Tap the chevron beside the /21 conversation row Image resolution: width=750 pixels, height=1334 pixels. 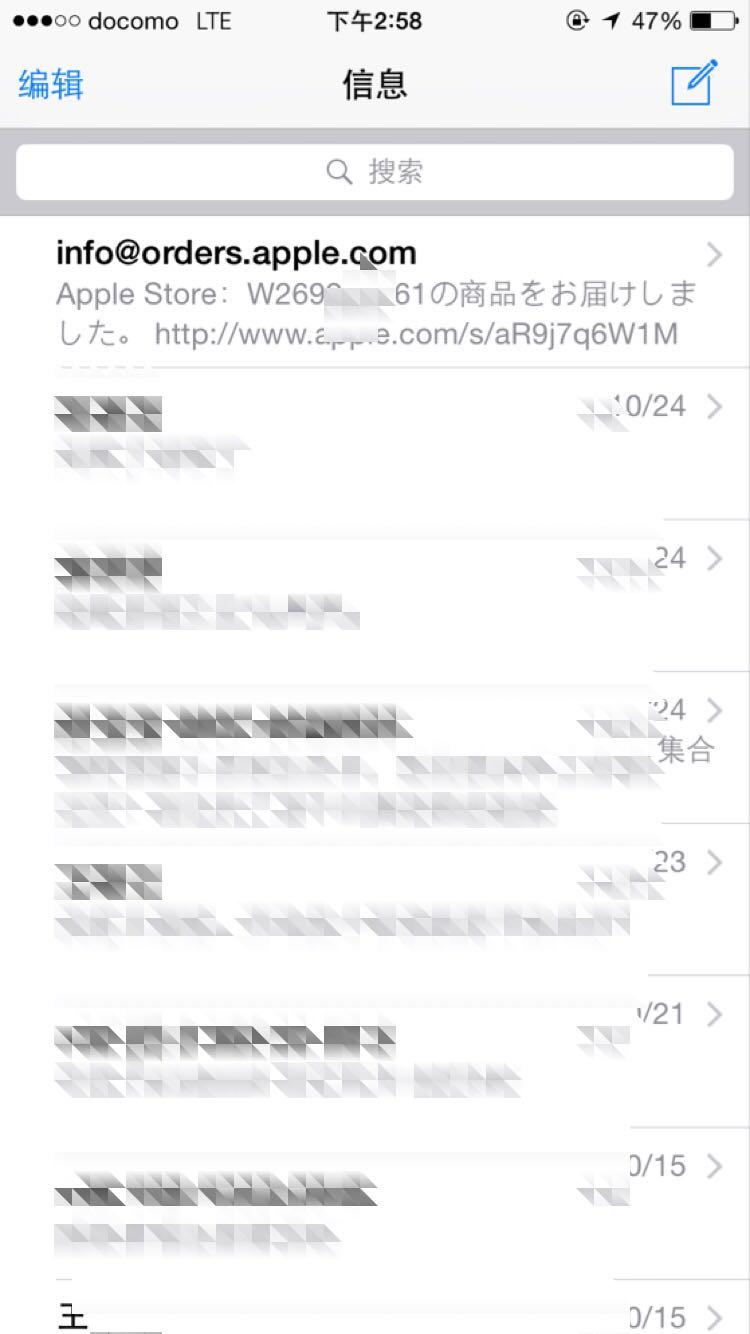(714, 1015)
